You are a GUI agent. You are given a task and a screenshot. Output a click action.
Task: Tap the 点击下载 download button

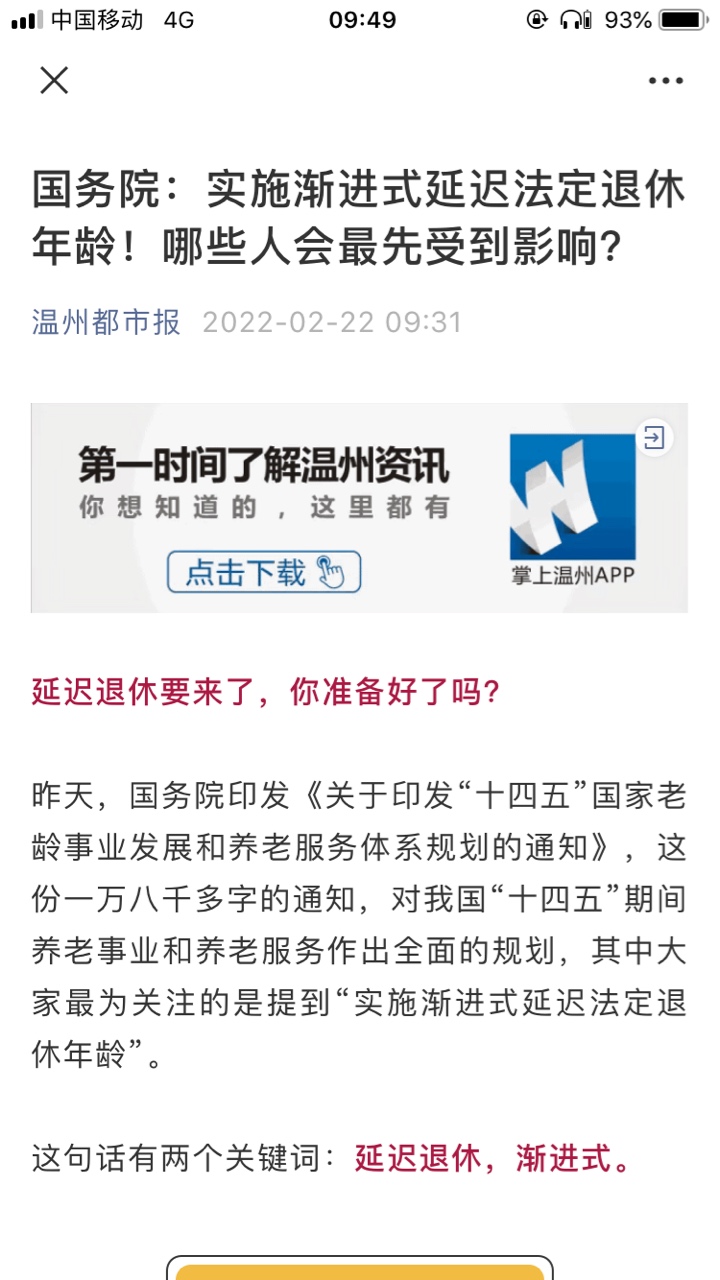click(263, 572)
